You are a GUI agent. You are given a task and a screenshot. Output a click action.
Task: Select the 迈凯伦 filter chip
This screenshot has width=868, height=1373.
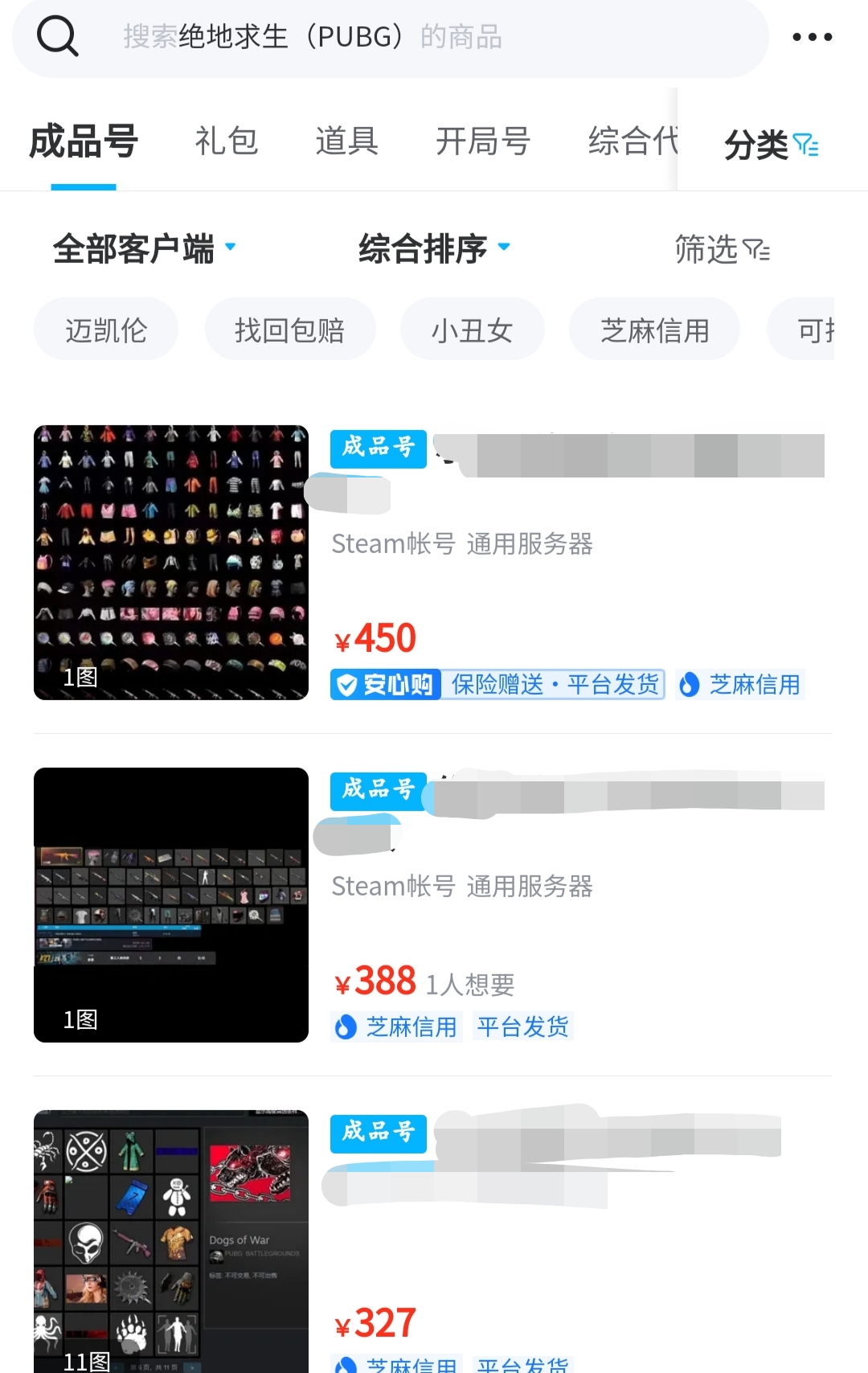[106, 330]
